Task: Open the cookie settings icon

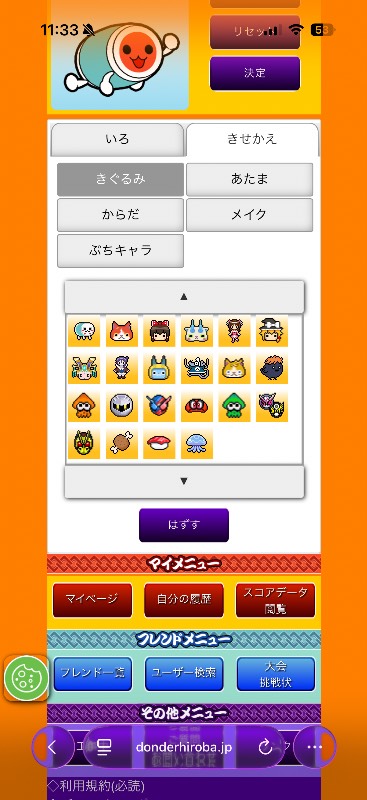Action: tap(26, 678)
